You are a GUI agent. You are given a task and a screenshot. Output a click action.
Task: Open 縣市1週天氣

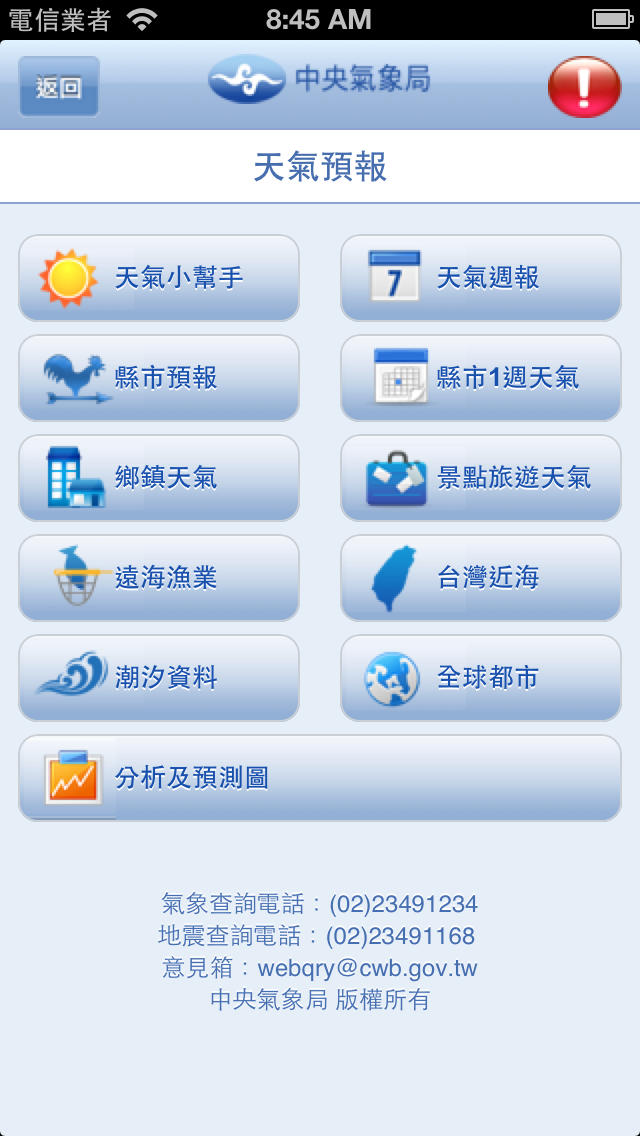pyautogui.click(x=481, y=377)
